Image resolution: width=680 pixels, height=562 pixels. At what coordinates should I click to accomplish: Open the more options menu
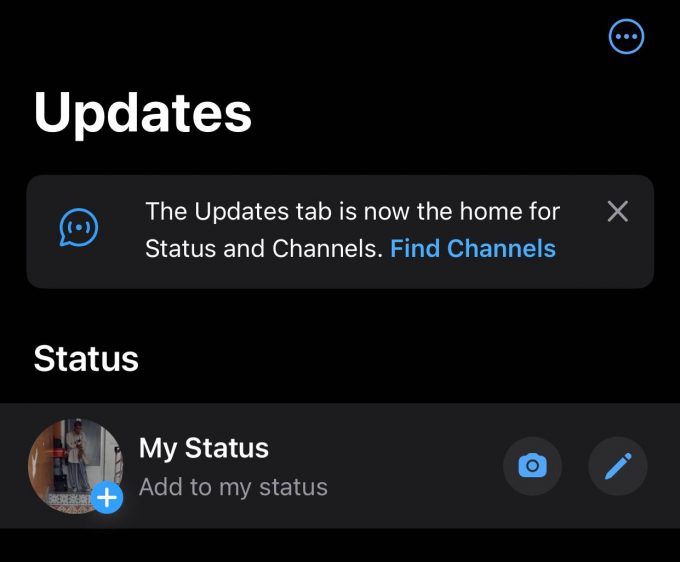tap(626, 37)
